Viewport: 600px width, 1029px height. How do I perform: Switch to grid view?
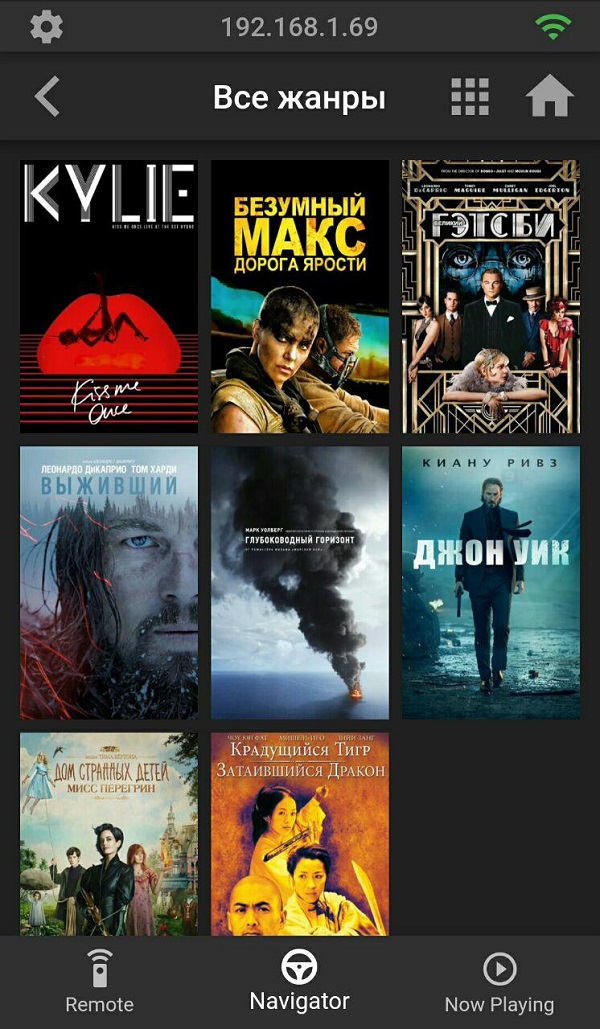(x=469, y=97)
